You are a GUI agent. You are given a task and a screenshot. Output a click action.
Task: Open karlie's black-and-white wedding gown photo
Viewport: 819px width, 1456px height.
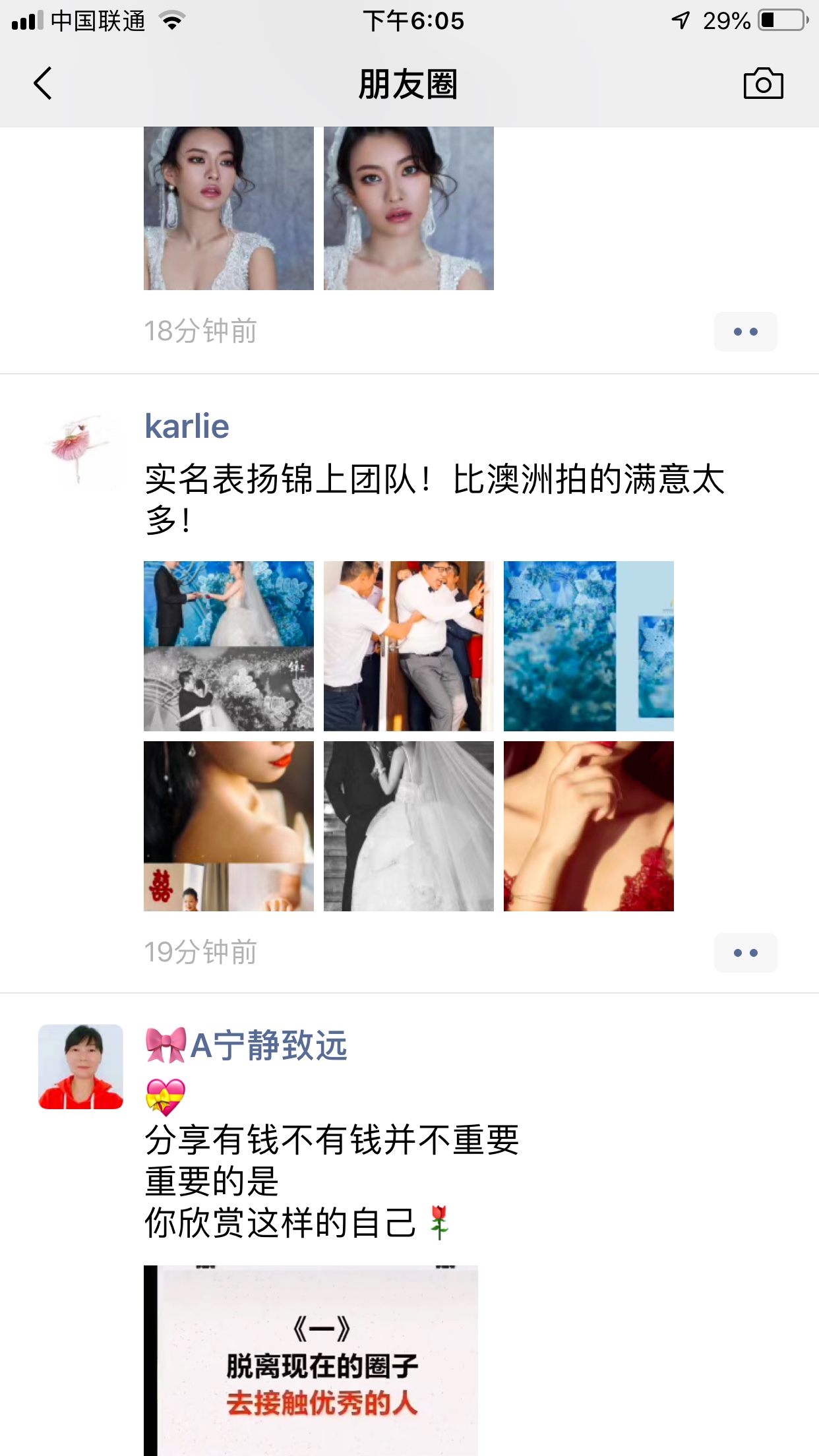409,826
